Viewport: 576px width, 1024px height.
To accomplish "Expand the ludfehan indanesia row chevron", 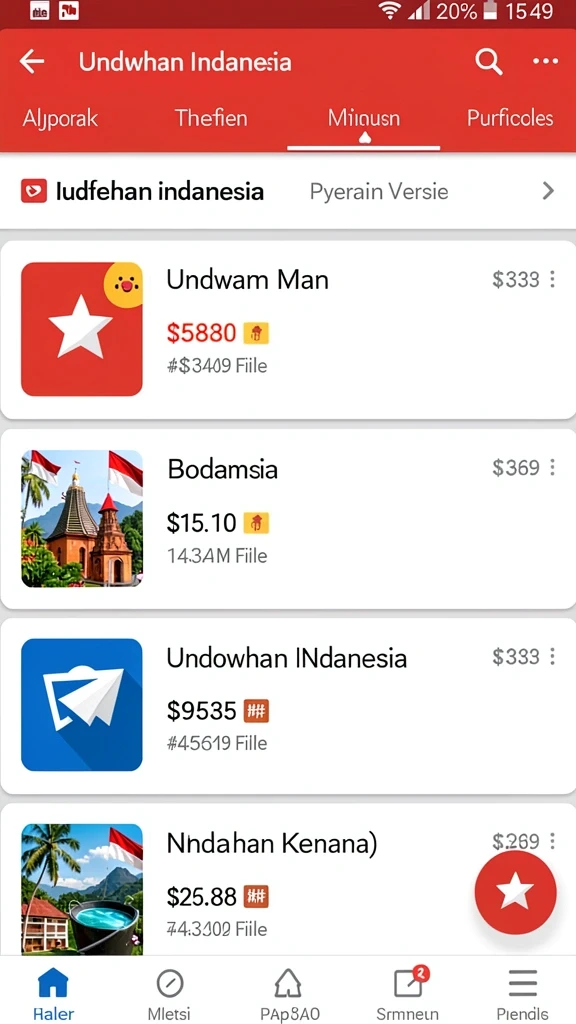I will (548, 191).
